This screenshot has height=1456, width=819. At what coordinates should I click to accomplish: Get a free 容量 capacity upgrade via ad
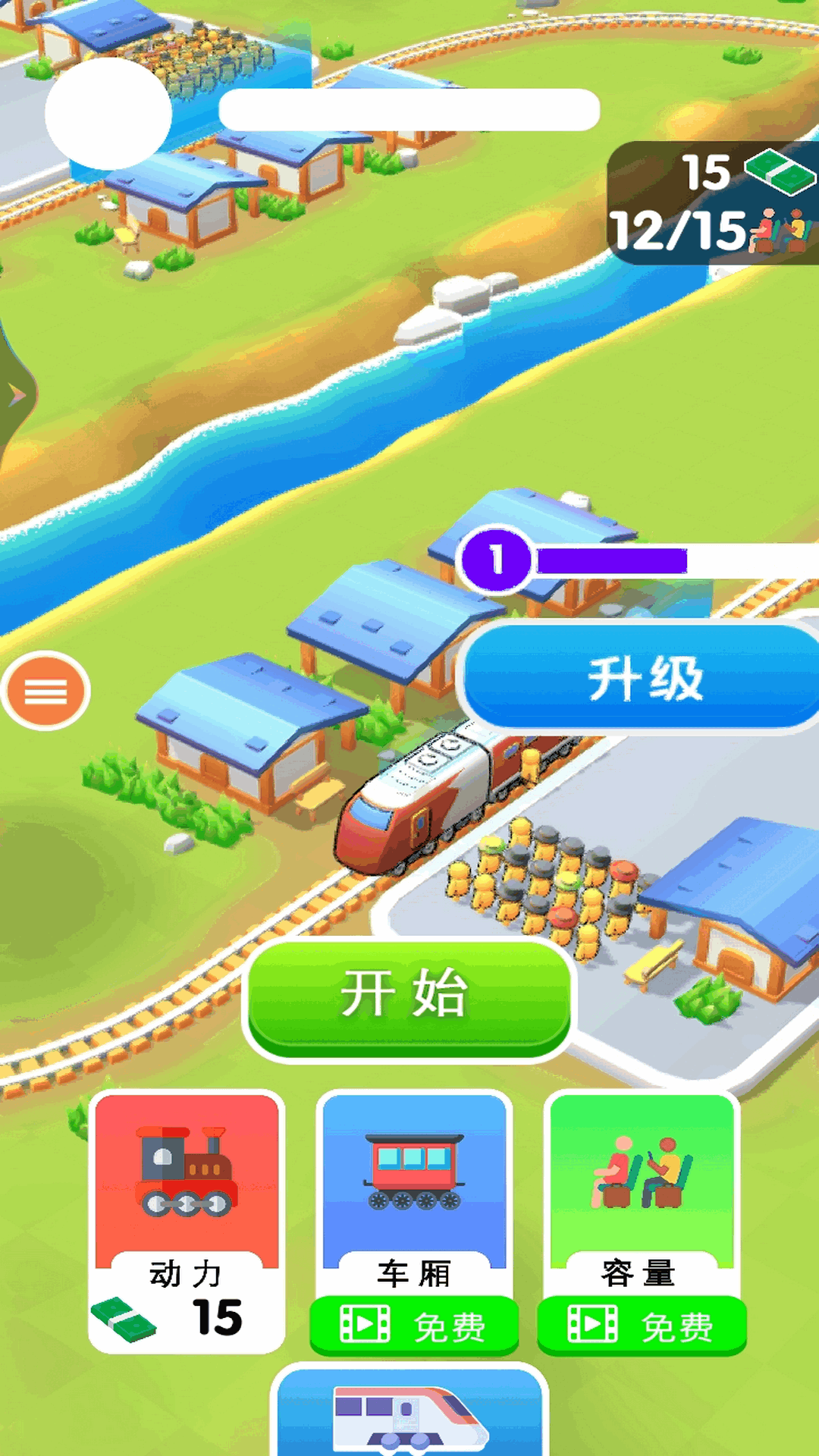click(x=642, y=1326)
